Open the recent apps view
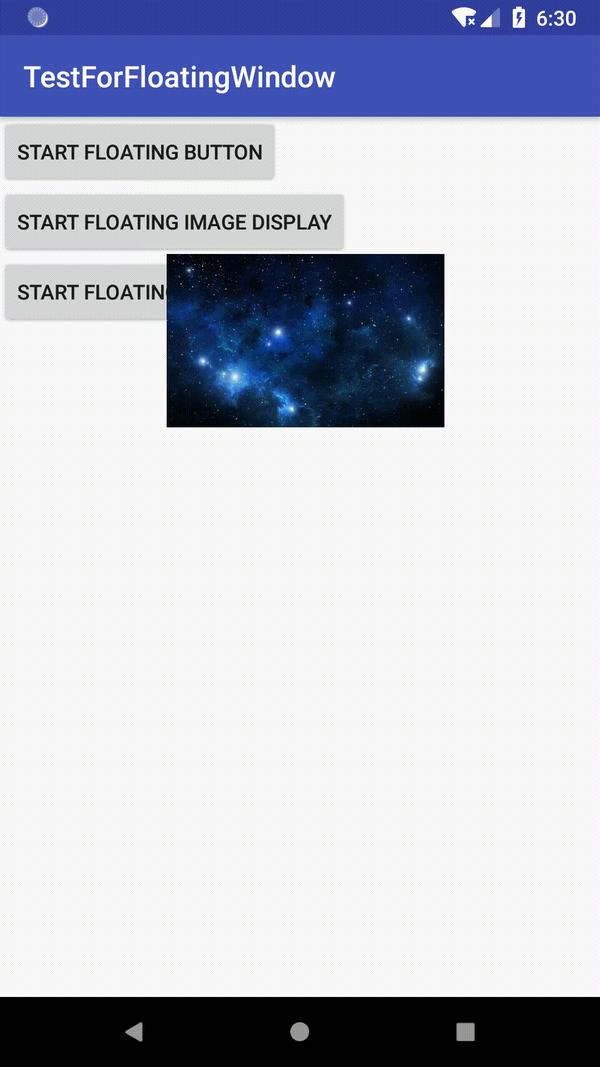 (465, 1032)
